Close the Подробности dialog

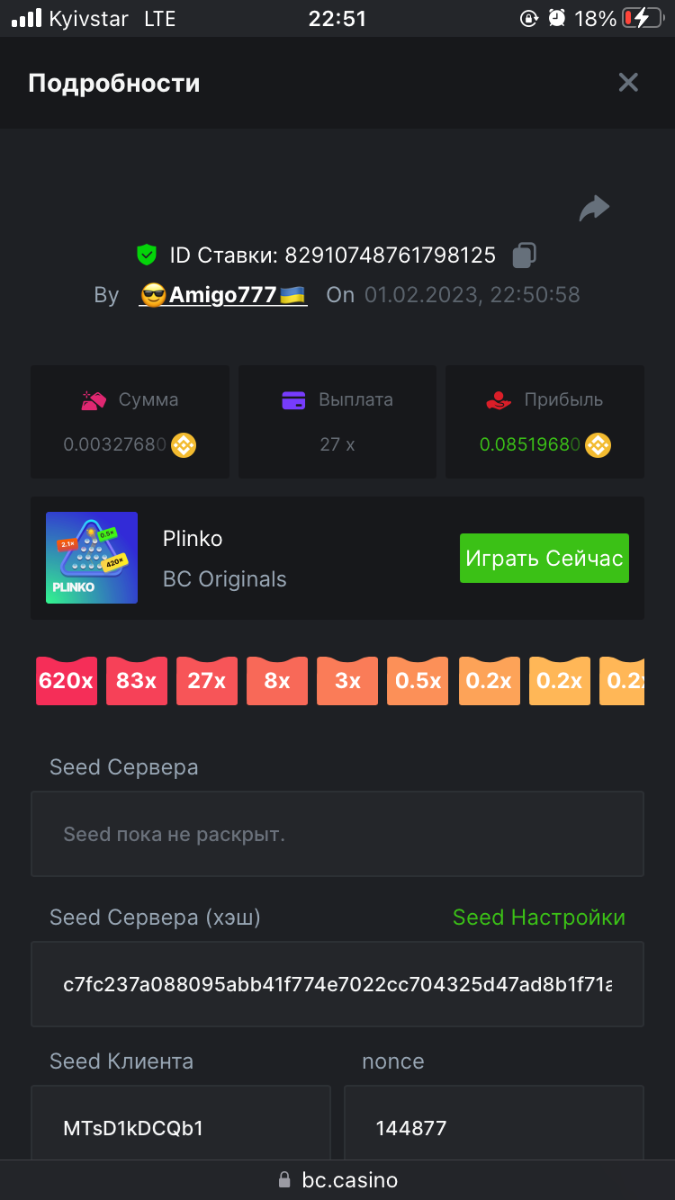[x=627, y=83]
